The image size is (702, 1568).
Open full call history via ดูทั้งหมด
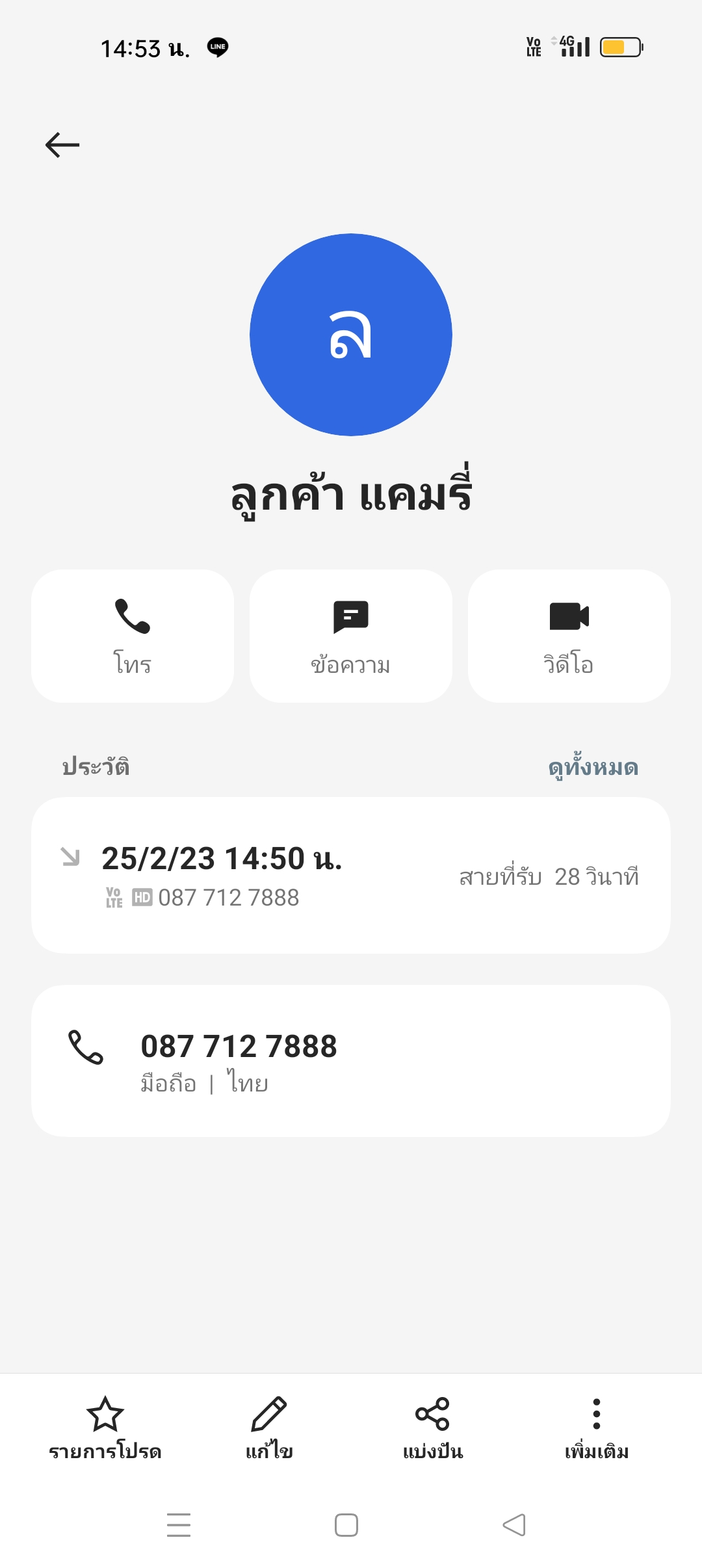pyautogui.click(x=593, y=768)
